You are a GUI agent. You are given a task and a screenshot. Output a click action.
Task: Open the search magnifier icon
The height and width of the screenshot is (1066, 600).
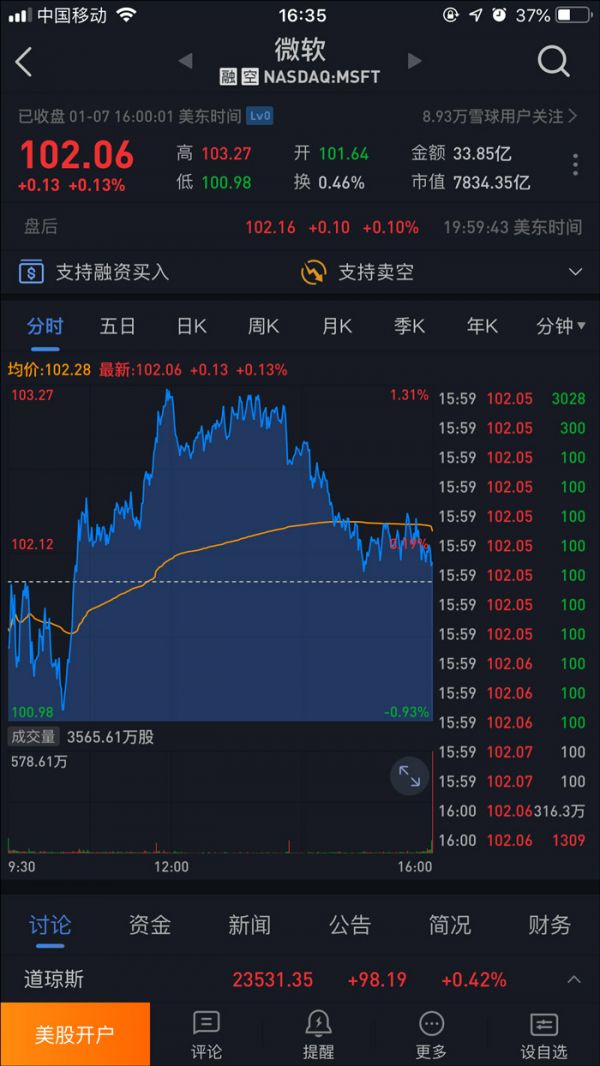click(x=554, y=62)
